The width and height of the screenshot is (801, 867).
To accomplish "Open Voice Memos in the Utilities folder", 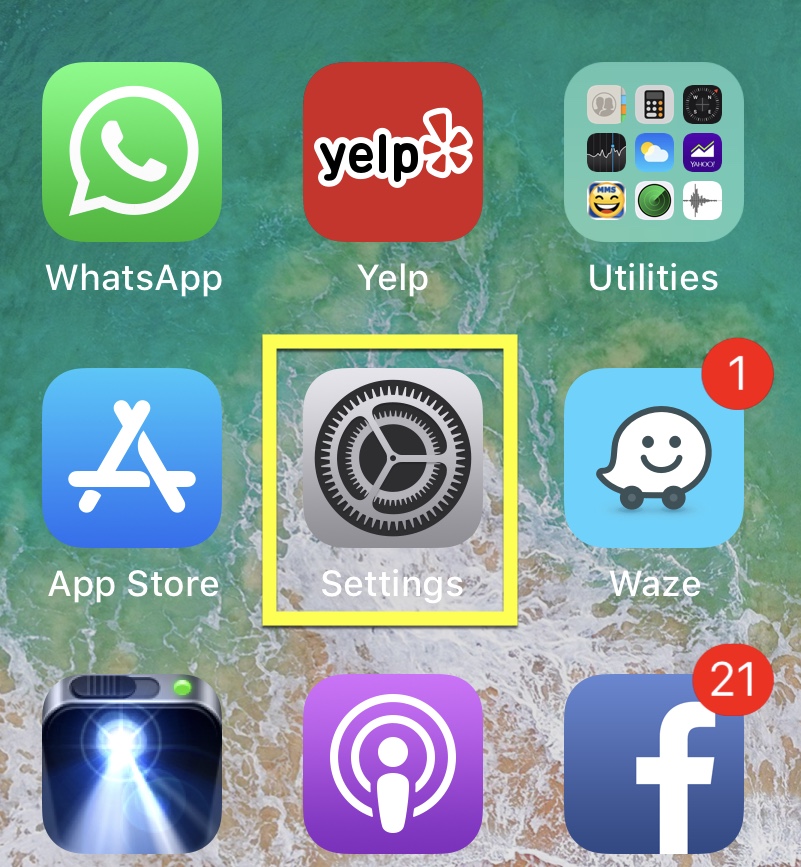I will point(702,201).
